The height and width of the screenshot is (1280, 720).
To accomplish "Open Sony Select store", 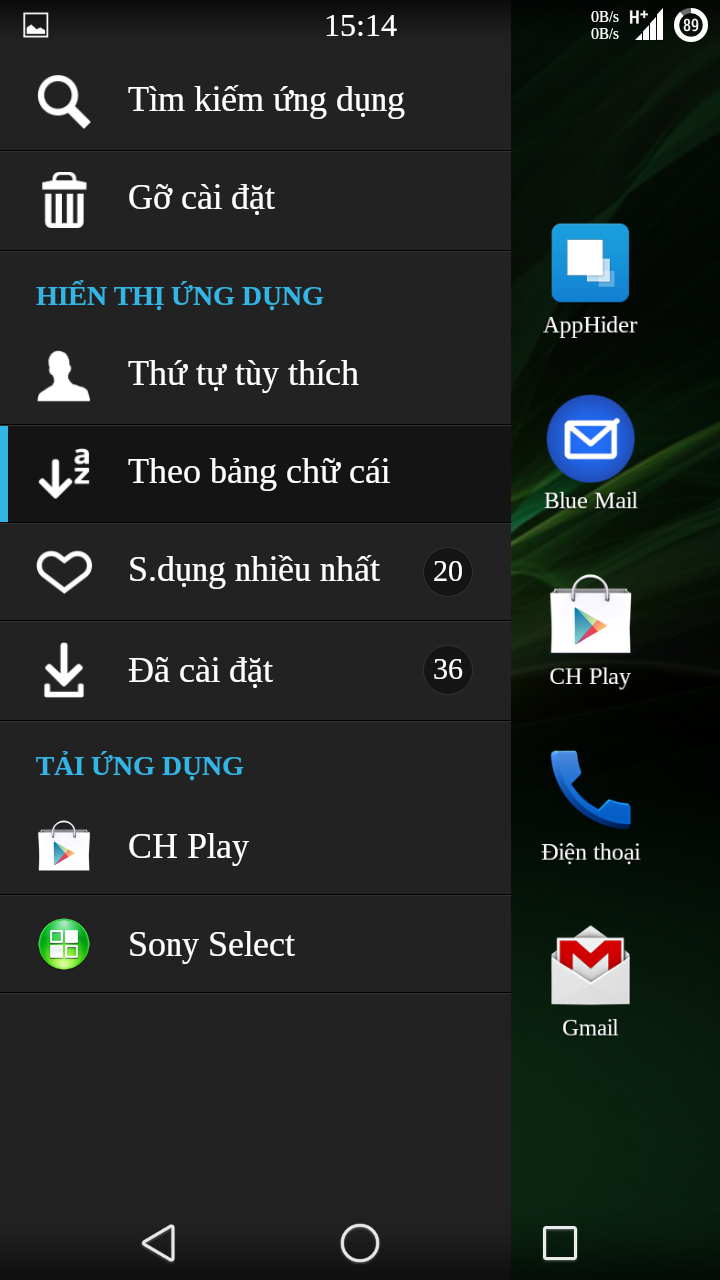I will click(255, 944).
